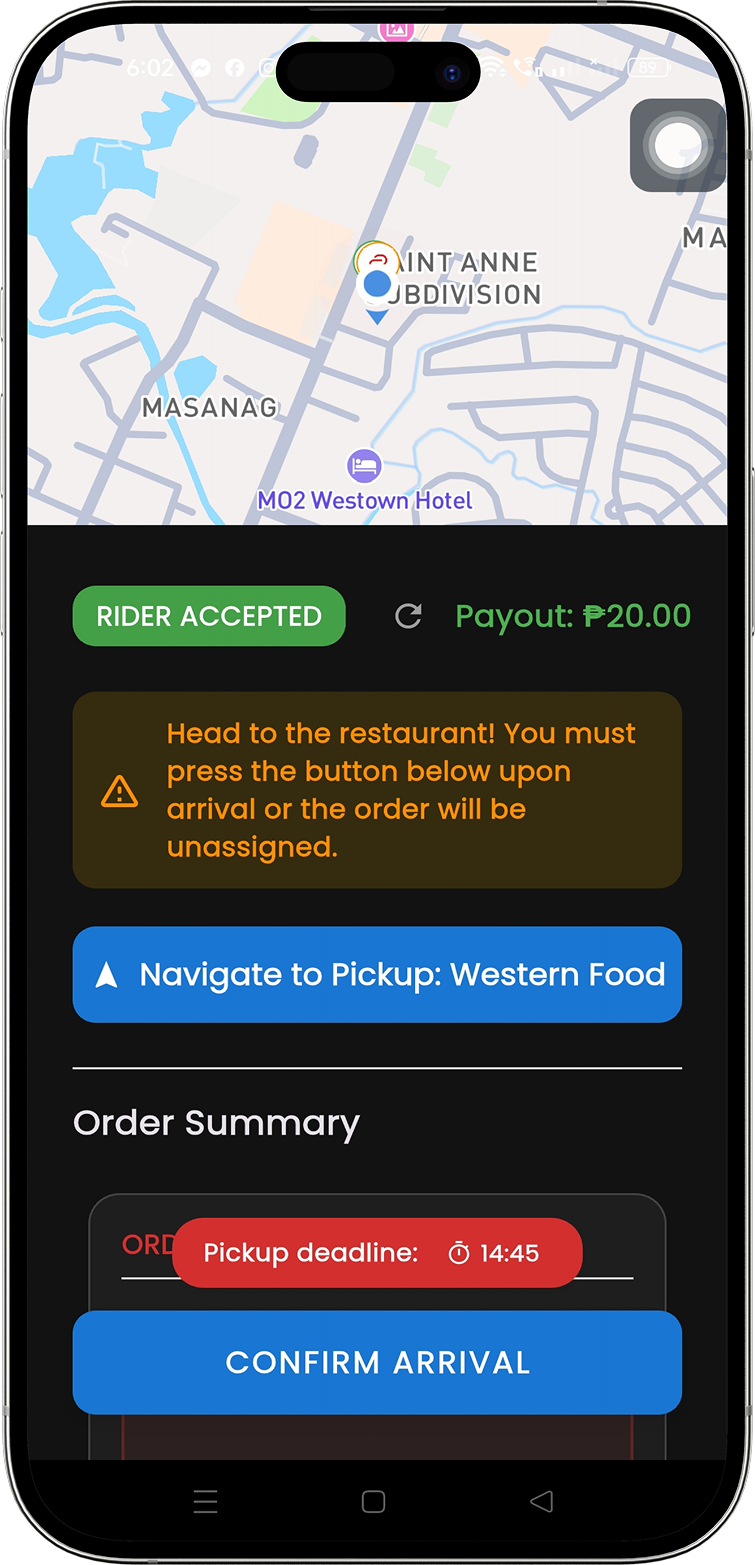This screenshot has width=755, height=1565.
Task: Open the MO2 Westown Hotel map marker
Action: (x=364, y=466)
